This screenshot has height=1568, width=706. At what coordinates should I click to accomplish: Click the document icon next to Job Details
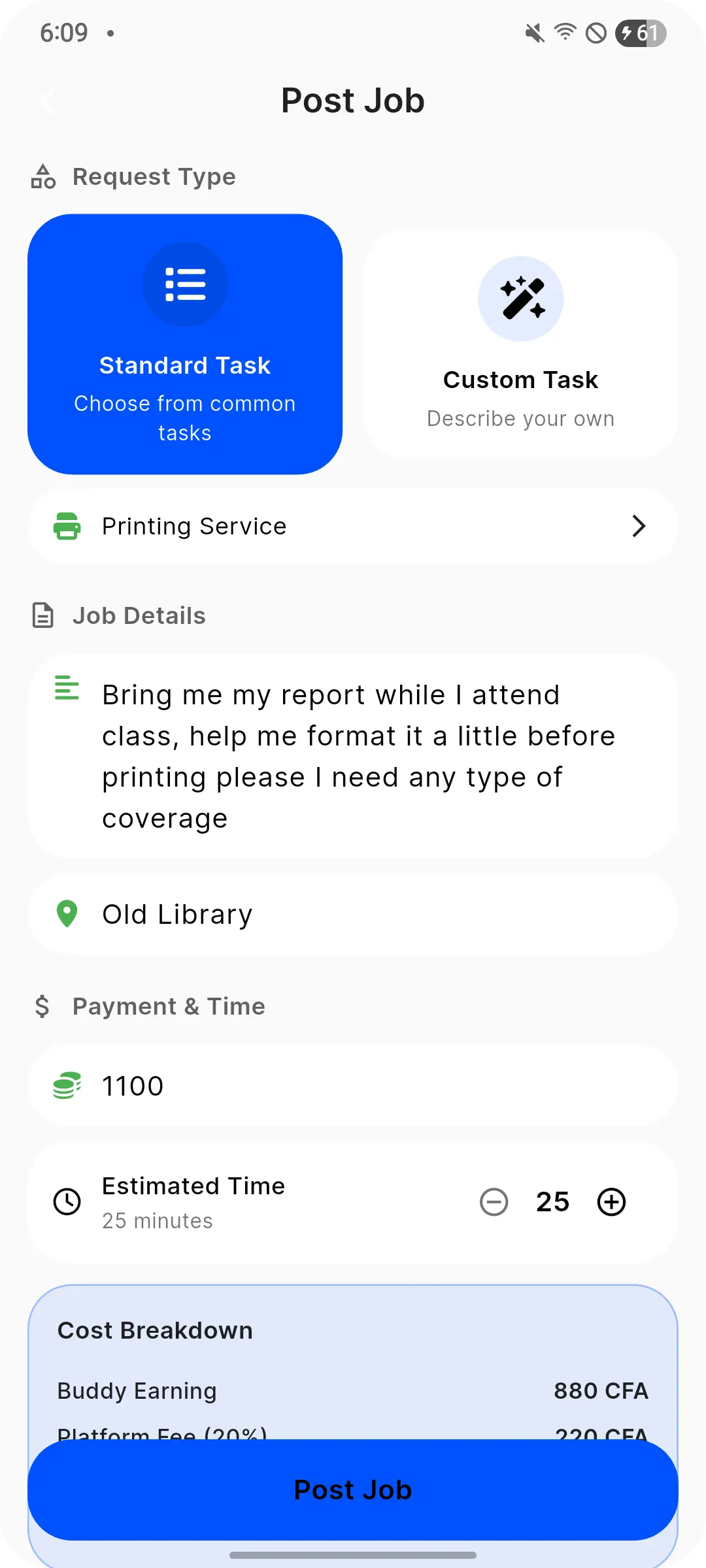[x=43, y=615]
